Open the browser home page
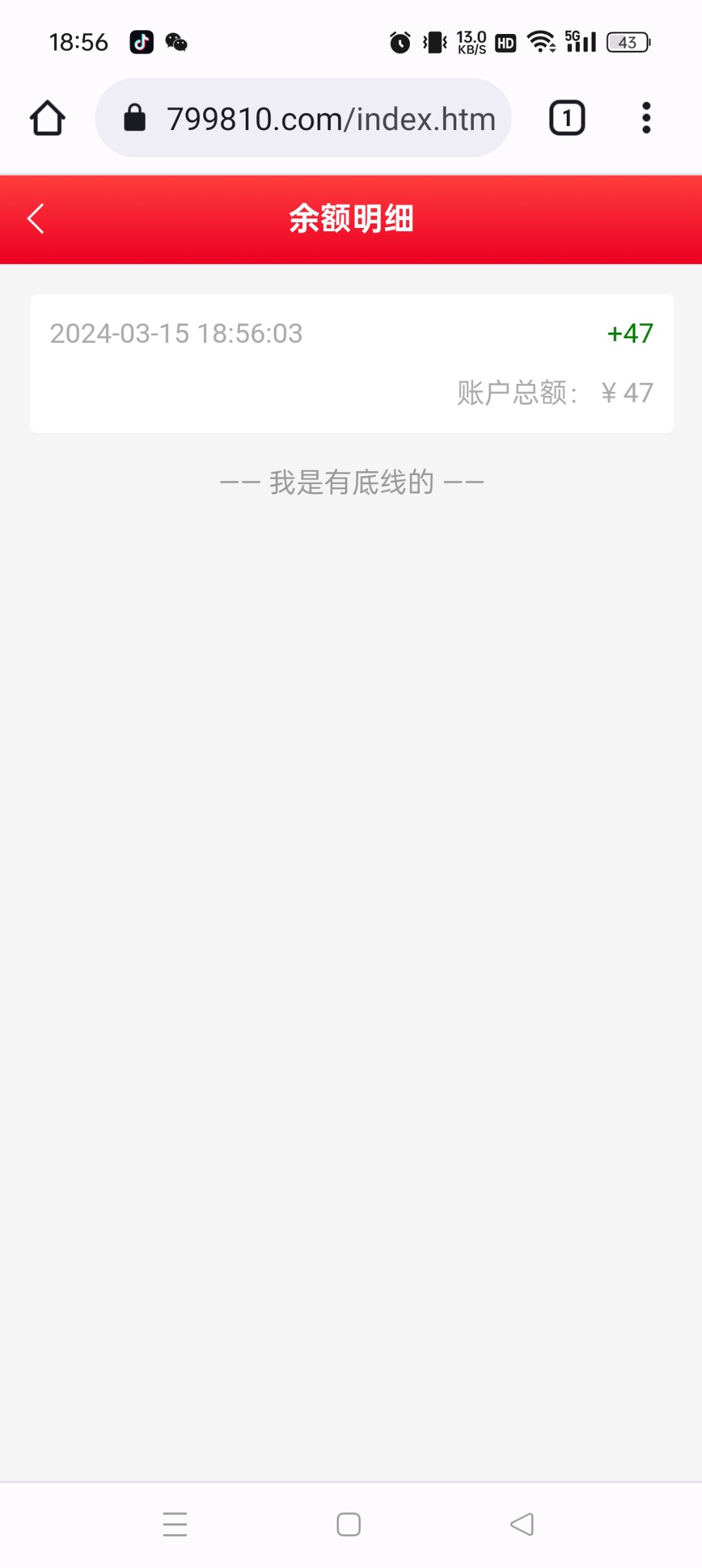Image resolution: width=702 pixels, height=1568 pixels. [48, 118]
